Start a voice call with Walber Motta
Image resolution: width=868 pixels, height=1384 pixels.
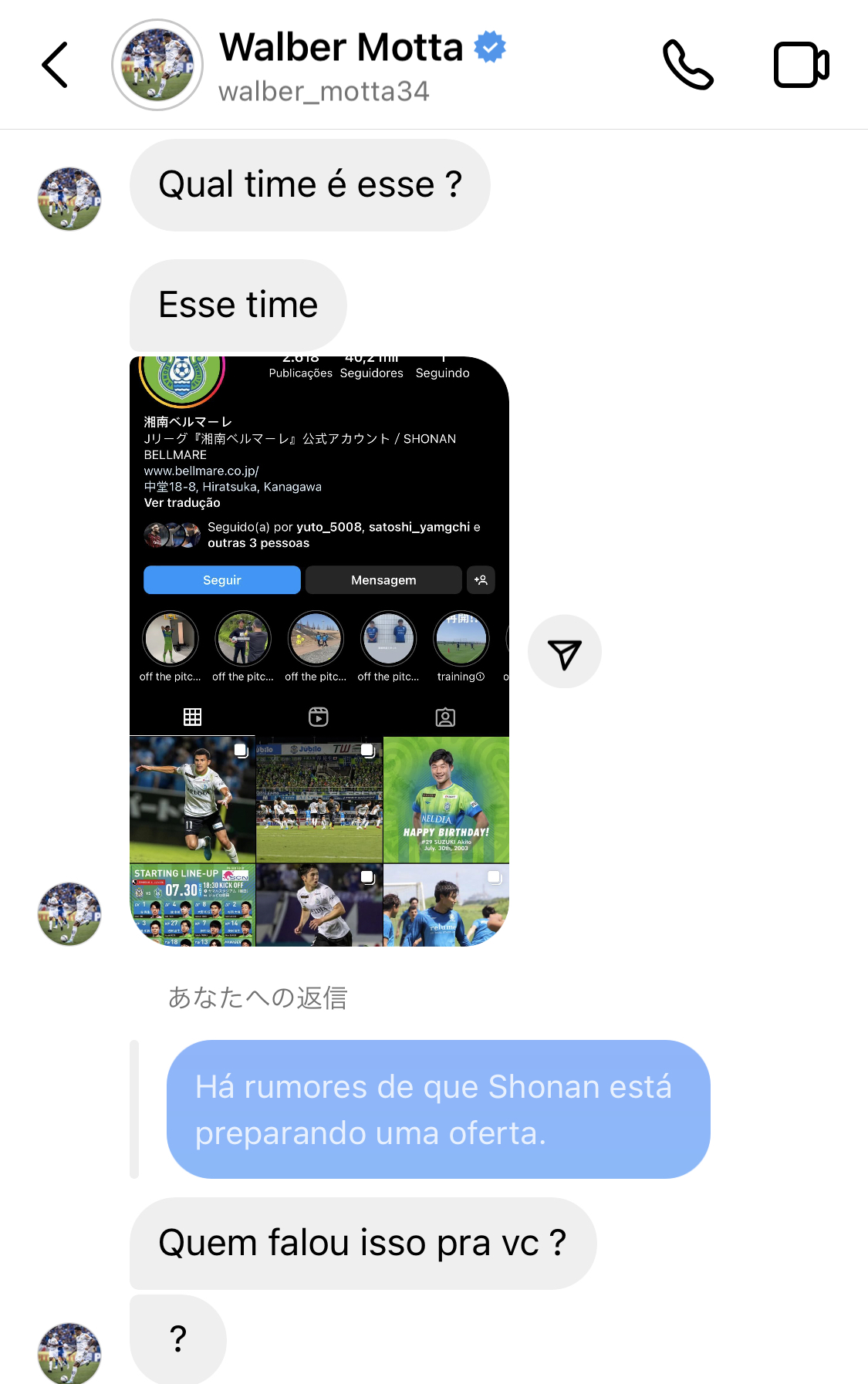coord(687,65)
